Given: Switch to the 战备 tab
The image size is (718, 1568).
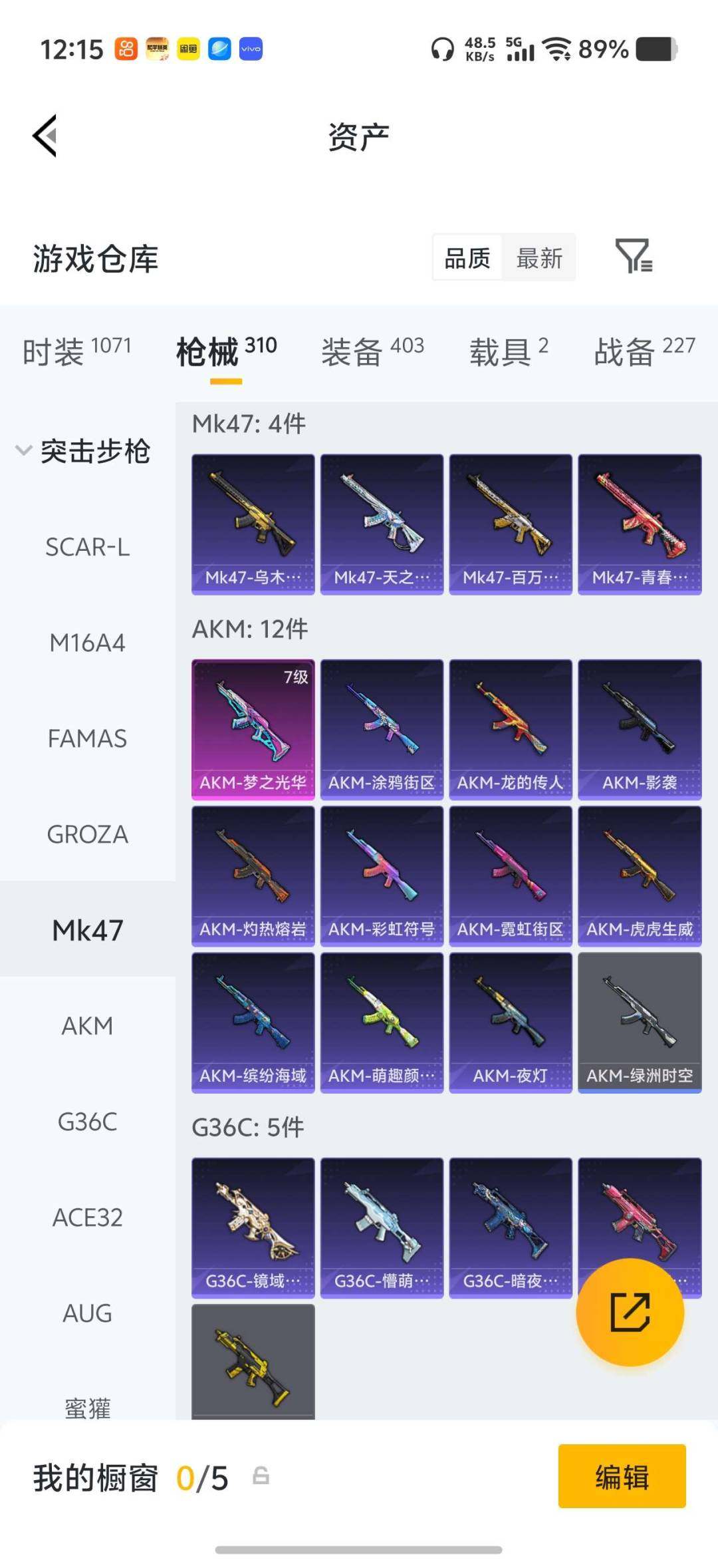Looking at the screenshot, I should point(644,351).
